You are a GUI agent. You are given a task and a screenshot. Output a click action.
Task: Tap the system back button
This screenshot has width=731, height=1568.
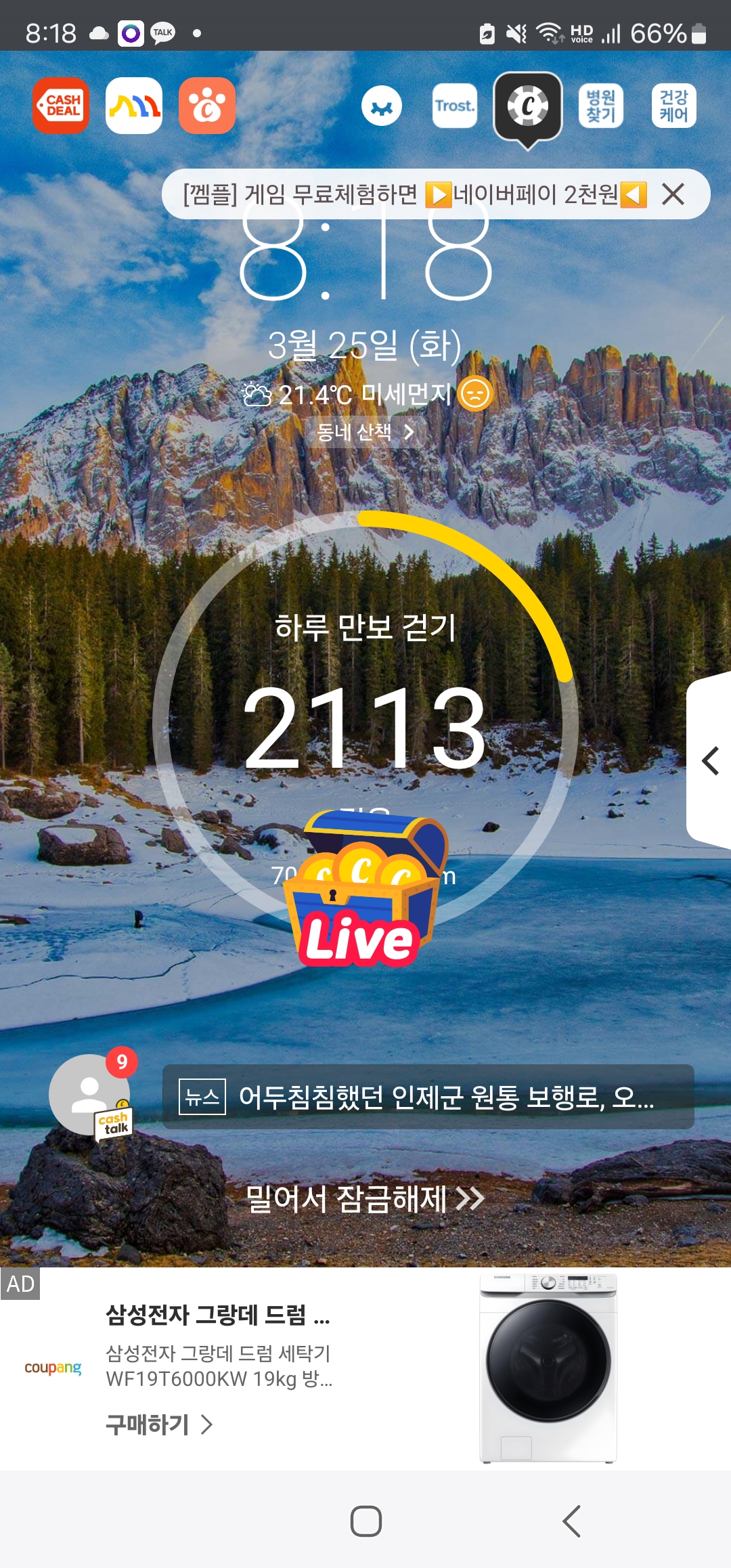571,1521
